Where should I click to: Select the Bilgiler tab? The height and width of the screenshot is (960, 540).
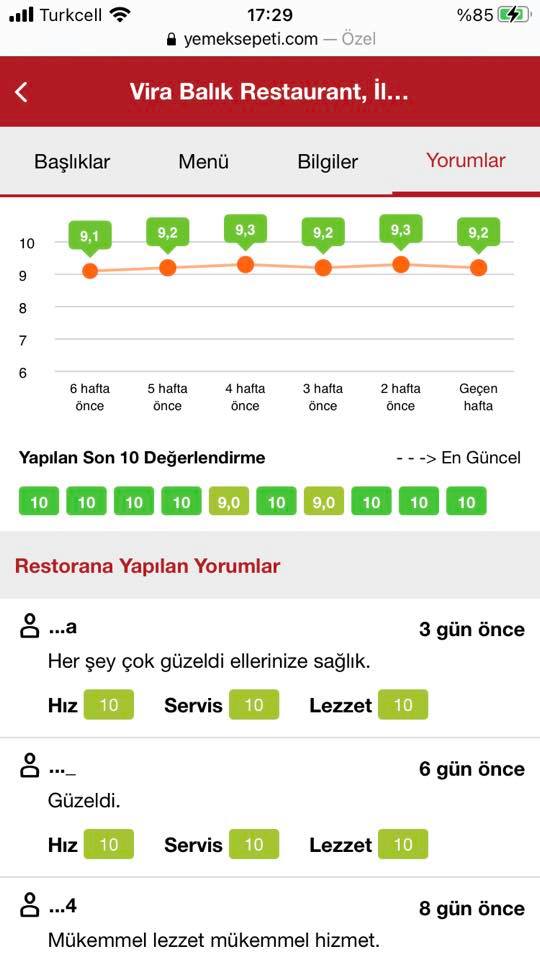pyautogui.click(x=328, y=162)
